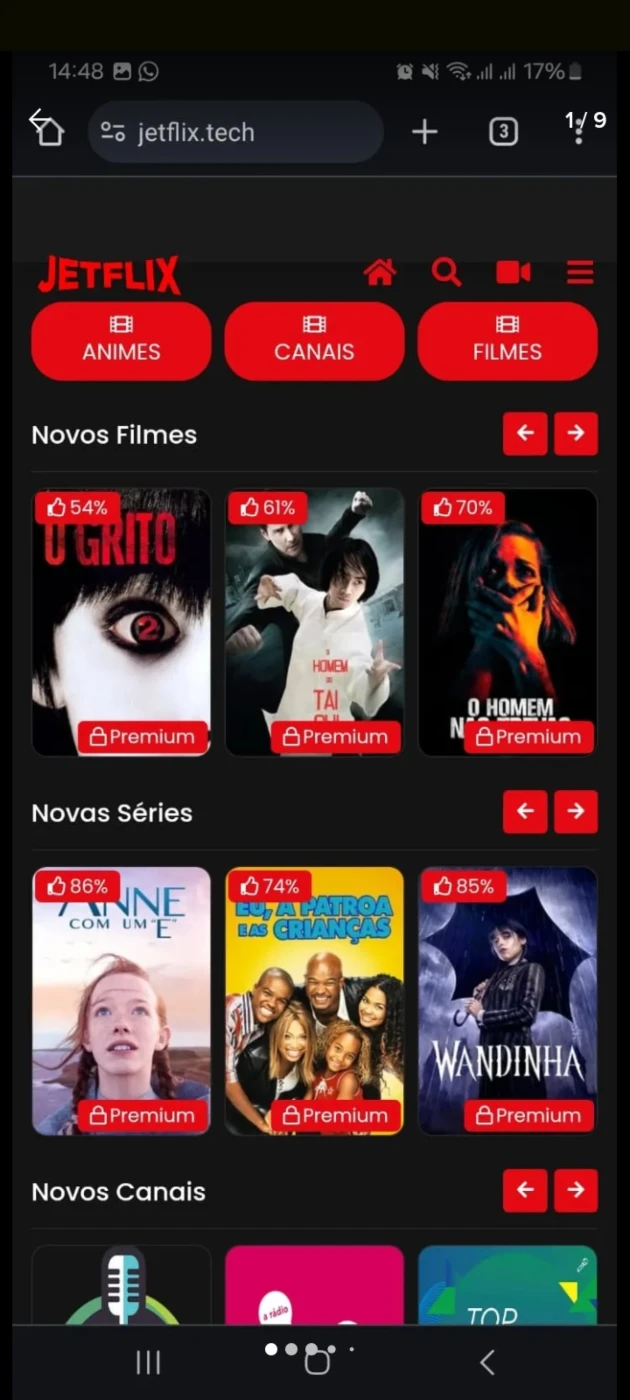The image size is (630, 1400).
Task: Open the Anne com um E series
Action: 121,1000
